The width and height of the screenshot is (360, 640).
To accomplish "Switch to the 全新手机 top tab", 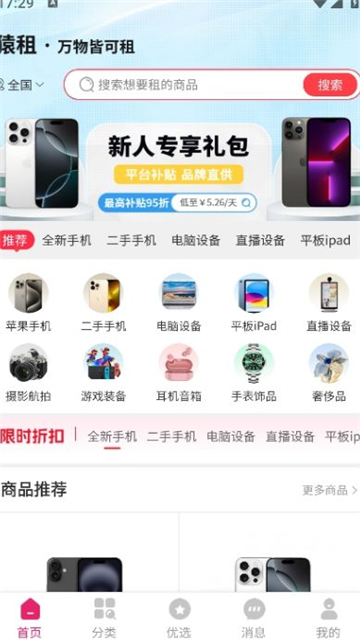I will [x=67, y=240].
